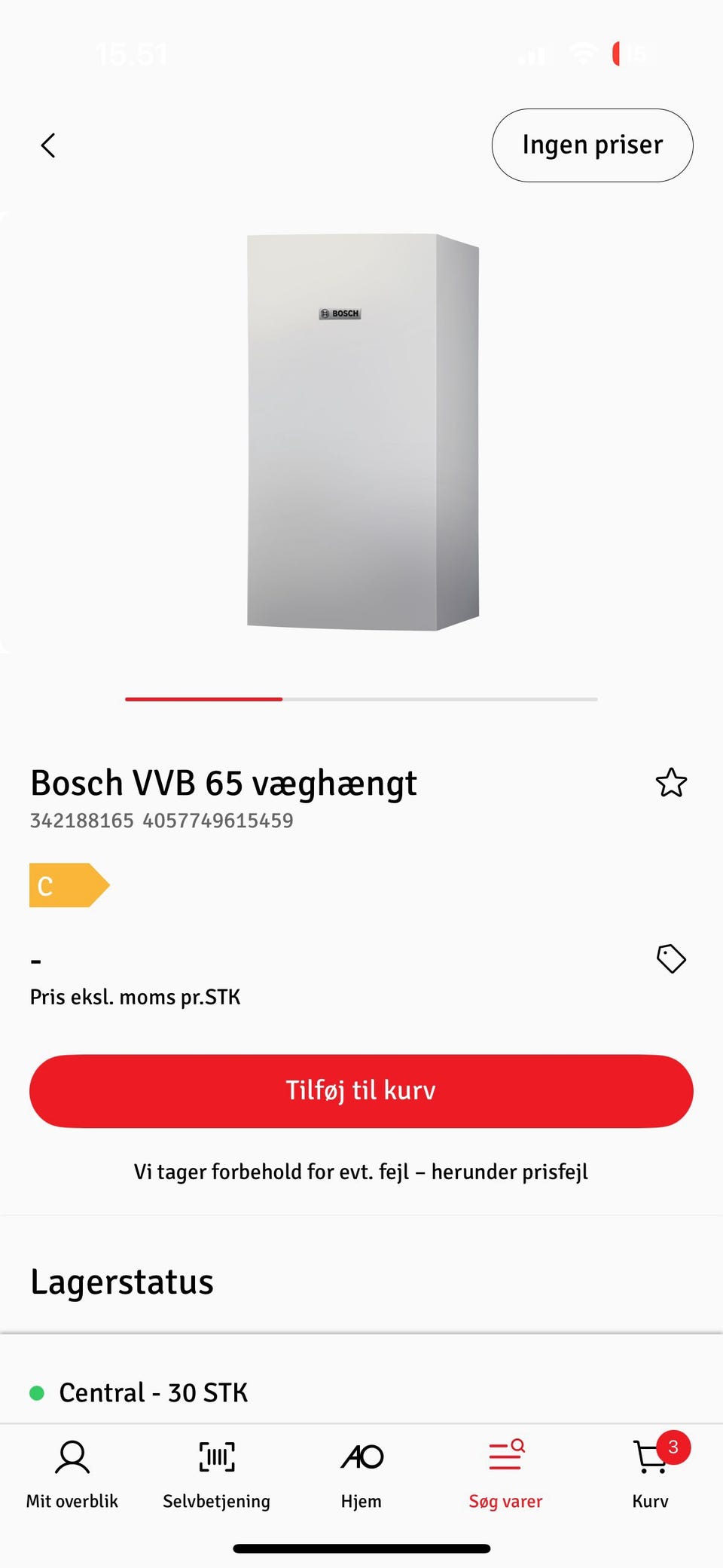The width and height of the screenshot is (723, 1568).
Task: Add Bosch VVB 65 to favorites
Action: coord(670,783)
